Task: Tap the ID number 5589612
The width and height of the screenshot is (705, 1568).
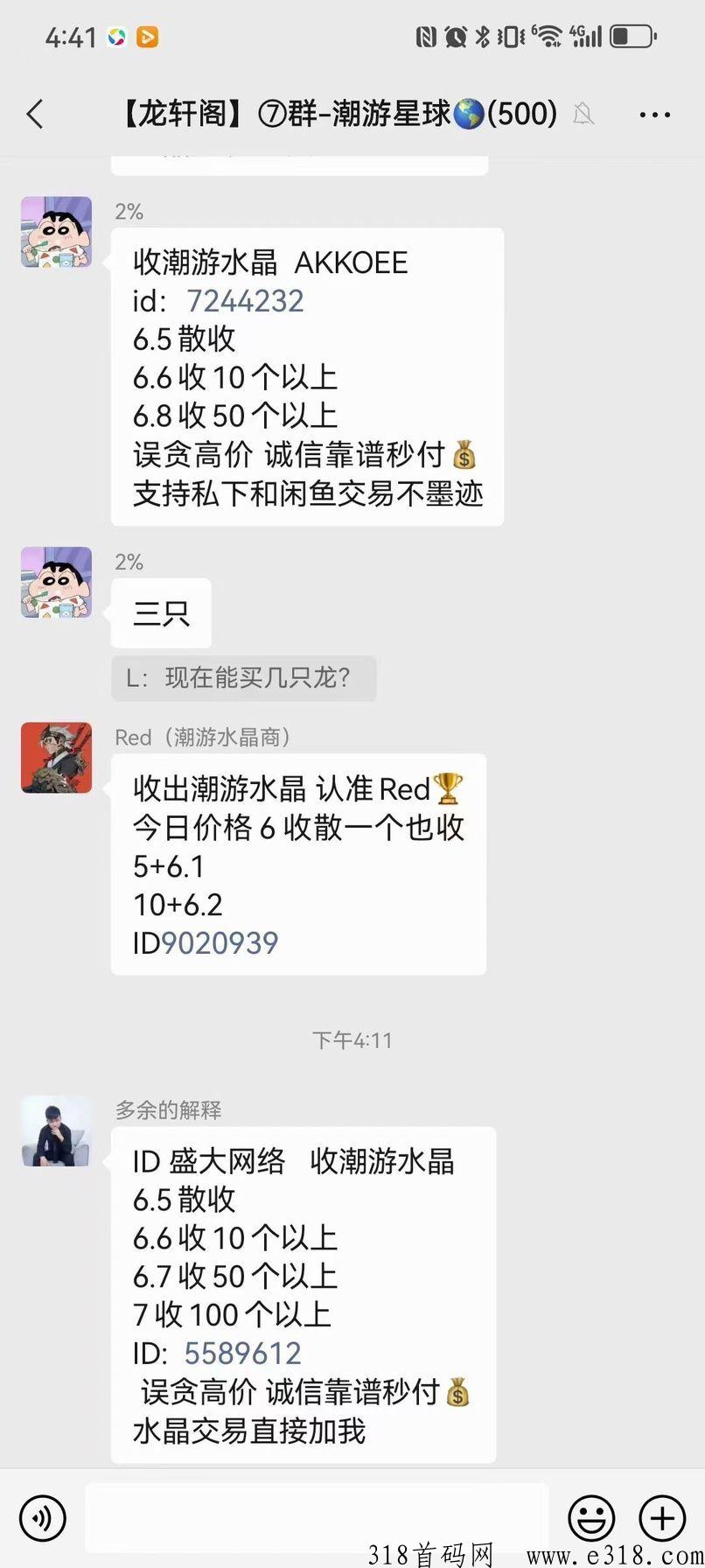Action: coord(242,1353)
